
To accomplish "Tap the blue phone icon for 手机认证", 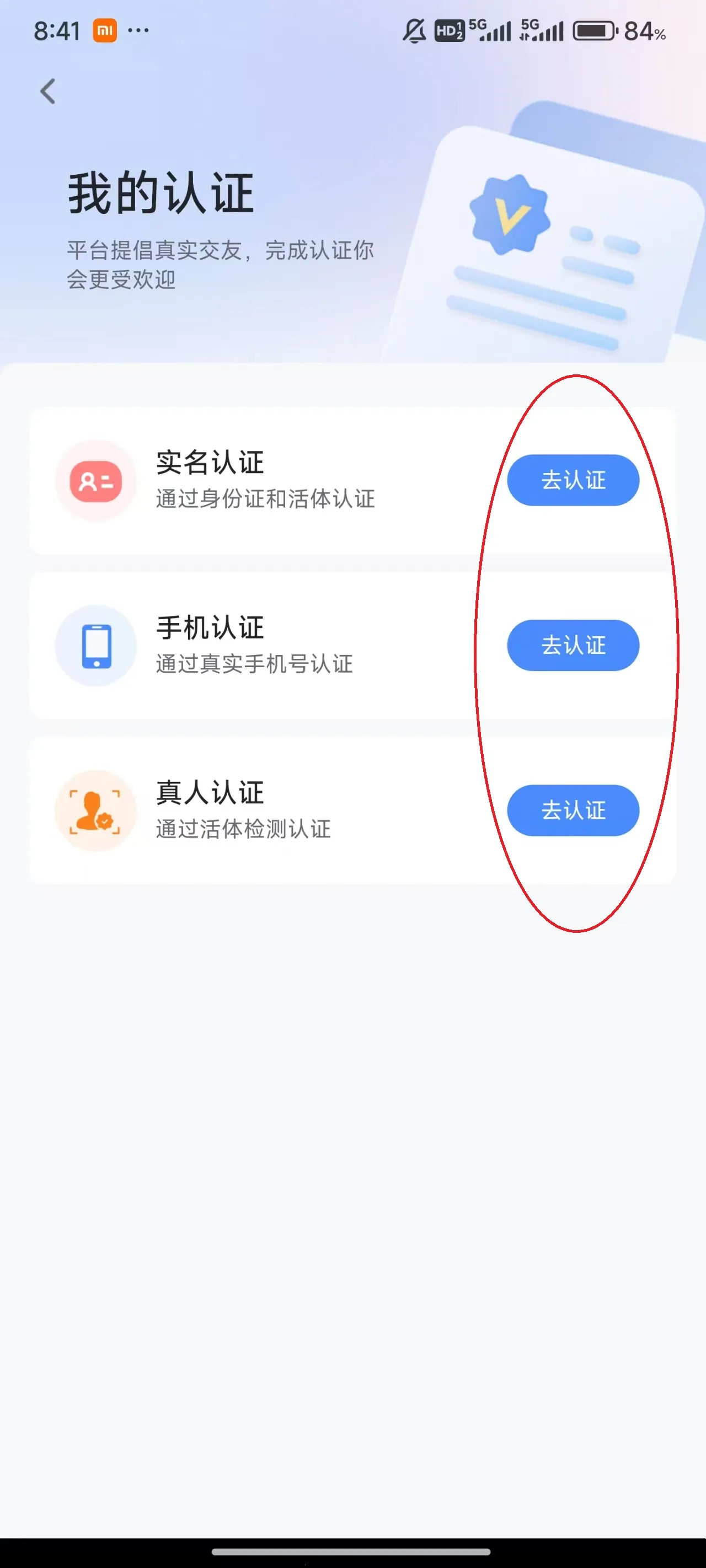I will pos(95,646).
